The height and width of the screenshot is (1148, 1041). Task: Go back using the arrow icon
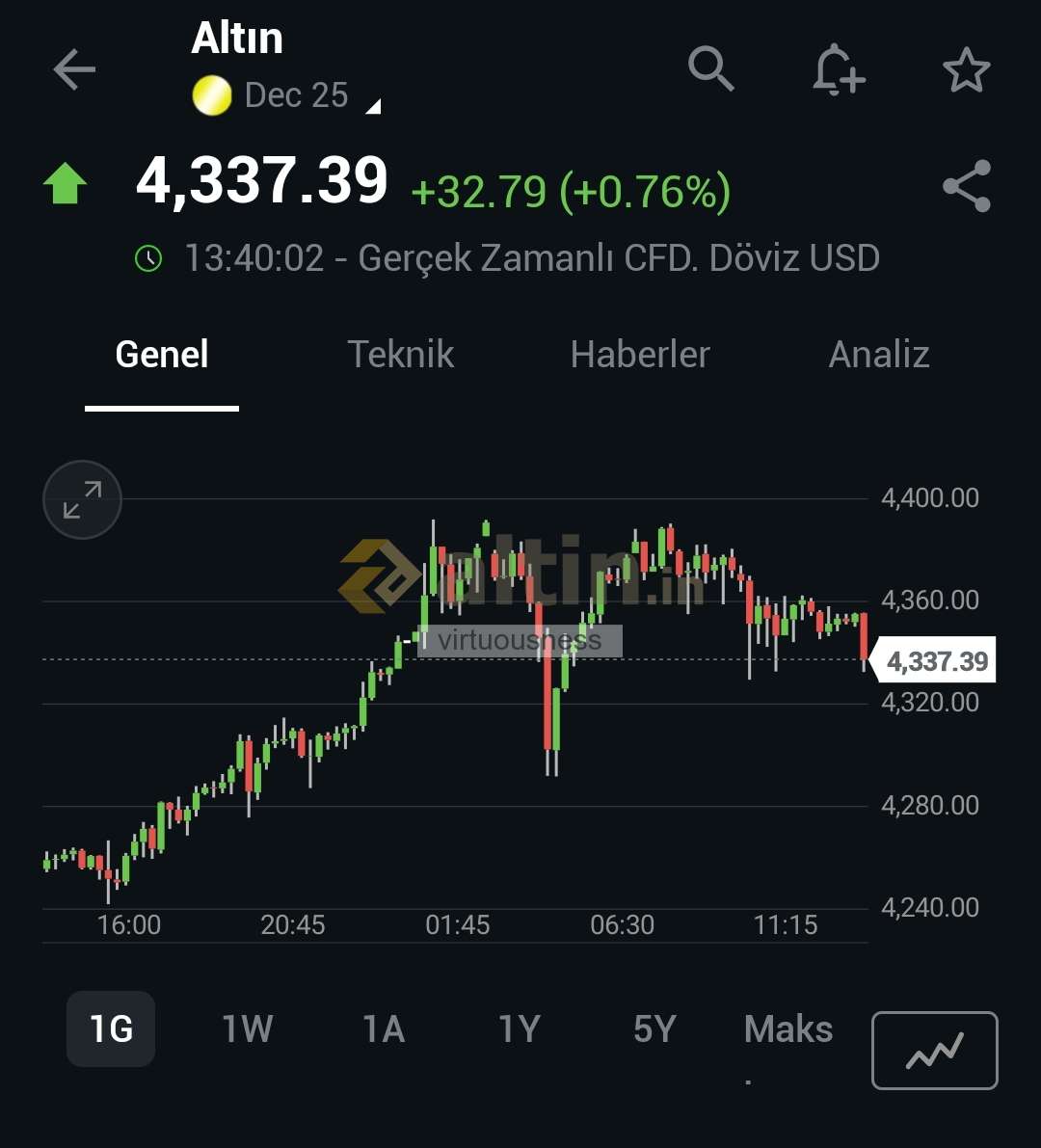74,70
